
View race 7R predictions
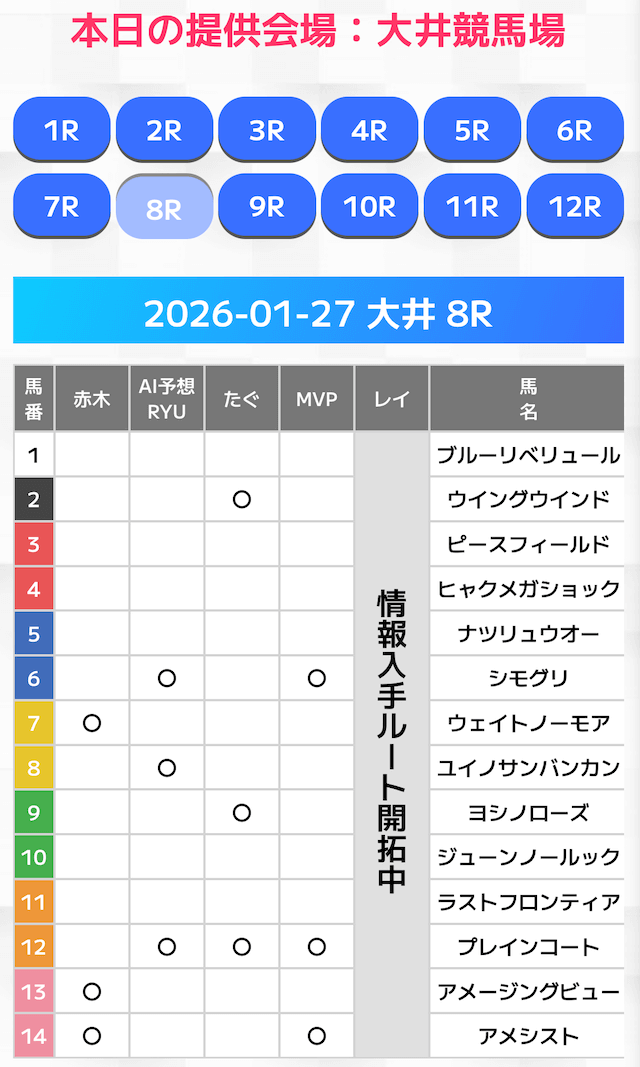pos(61,207)
